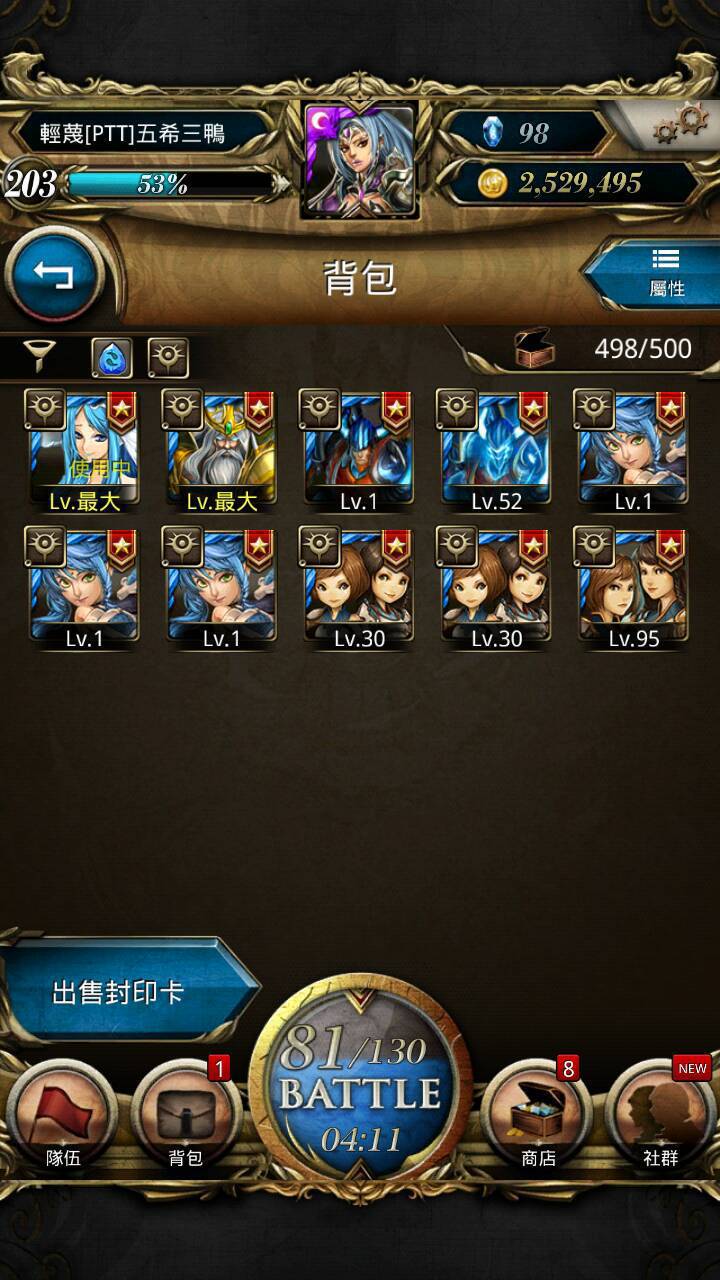This screenshot has width=720, height=1280.
Task: Select the bearded king card at max level
Action: point(221,451)
